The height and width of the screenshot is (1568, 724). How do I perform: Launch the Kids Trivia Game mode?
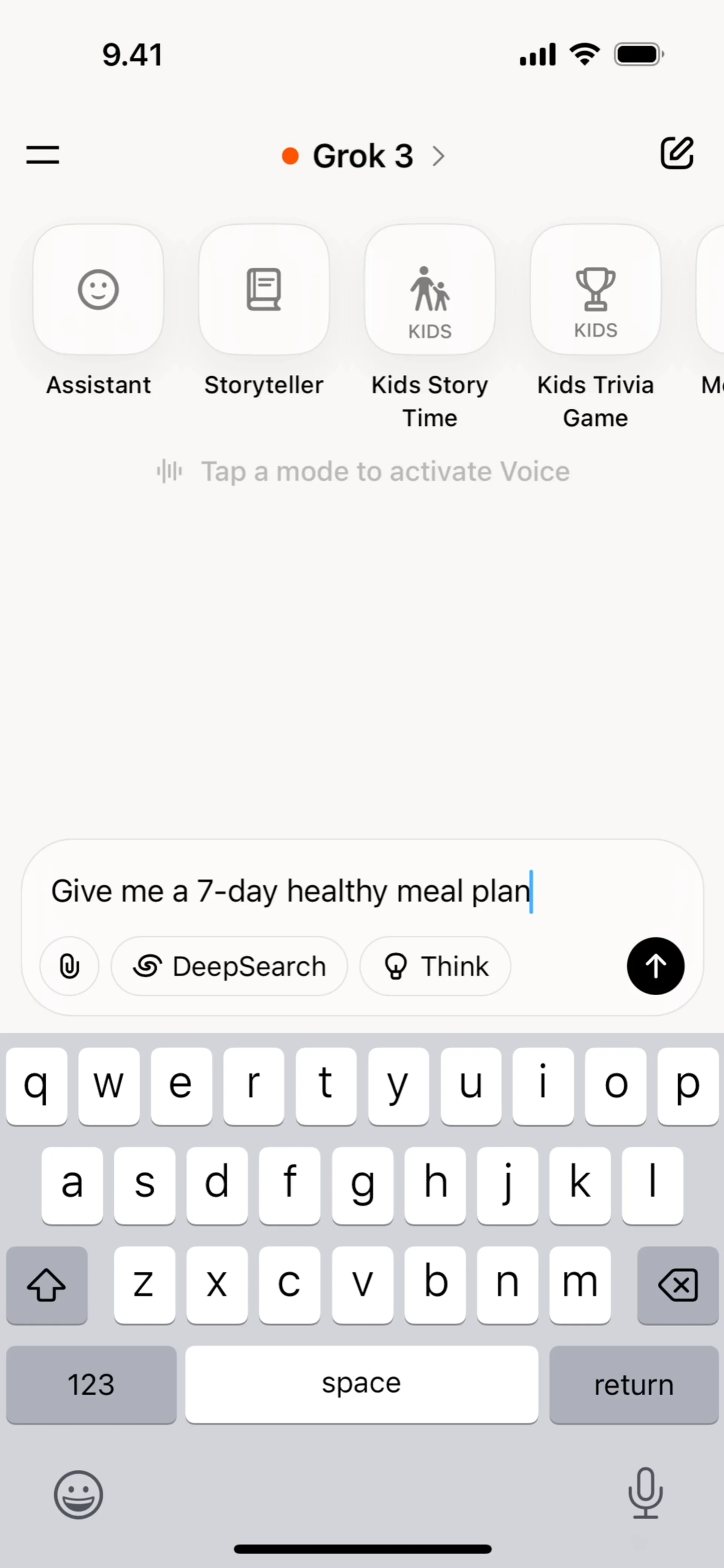coord(595,290)
